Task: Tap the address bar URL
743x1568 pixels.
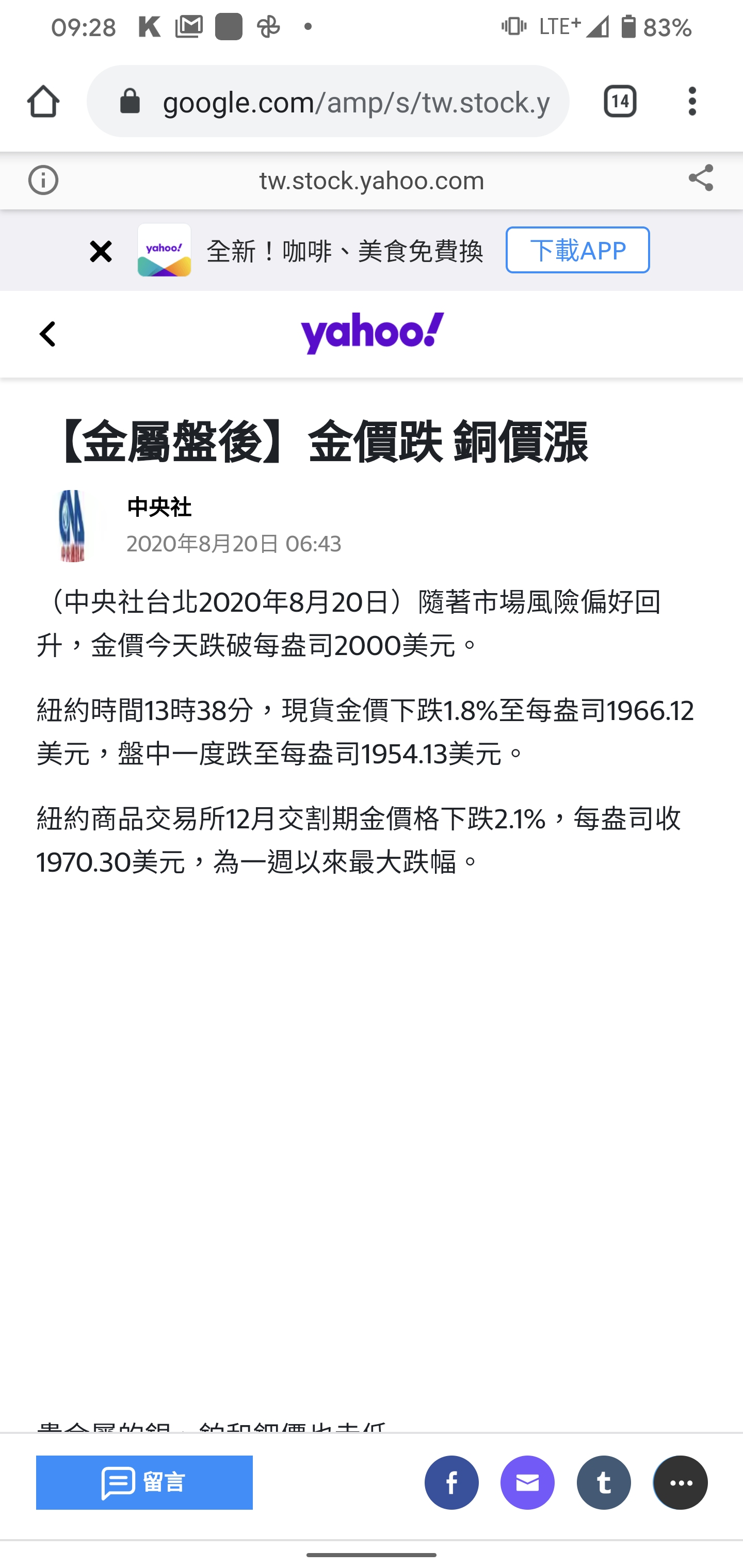Action: click(356, 102)
